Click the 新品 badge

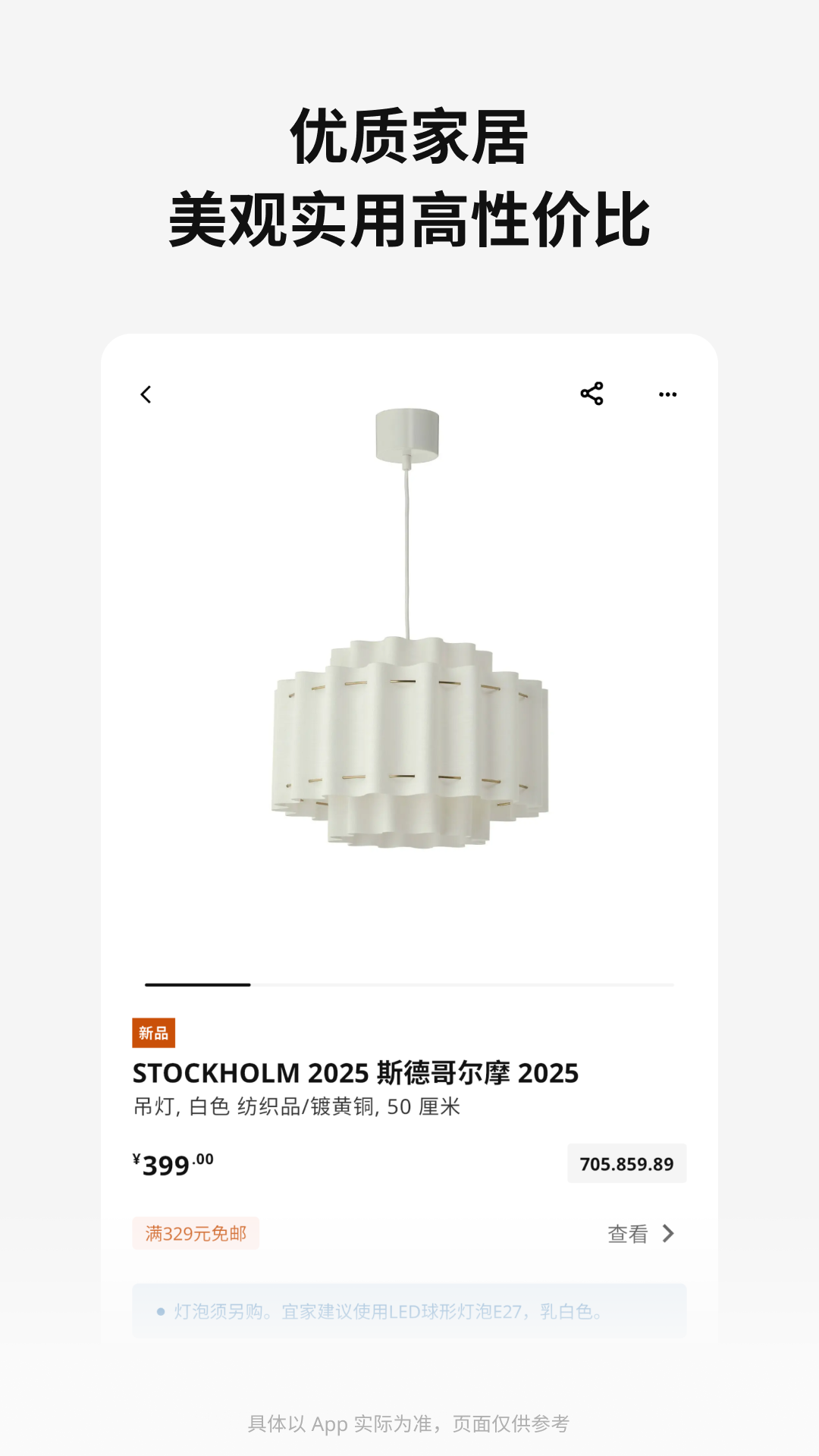coord(155,1031)
